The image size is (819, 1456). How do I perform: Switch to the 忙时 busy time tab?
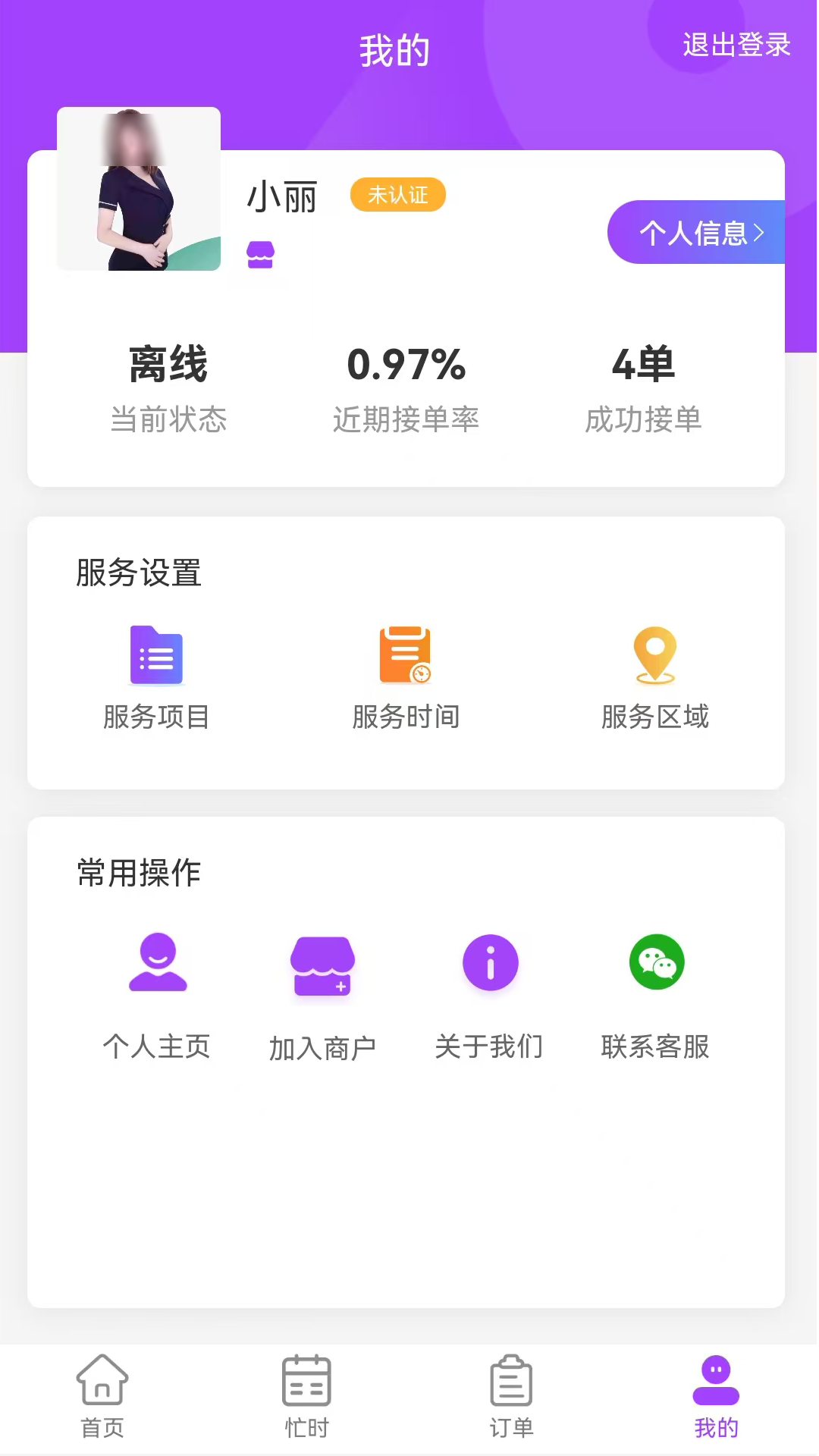click(x=306, y=1399)
